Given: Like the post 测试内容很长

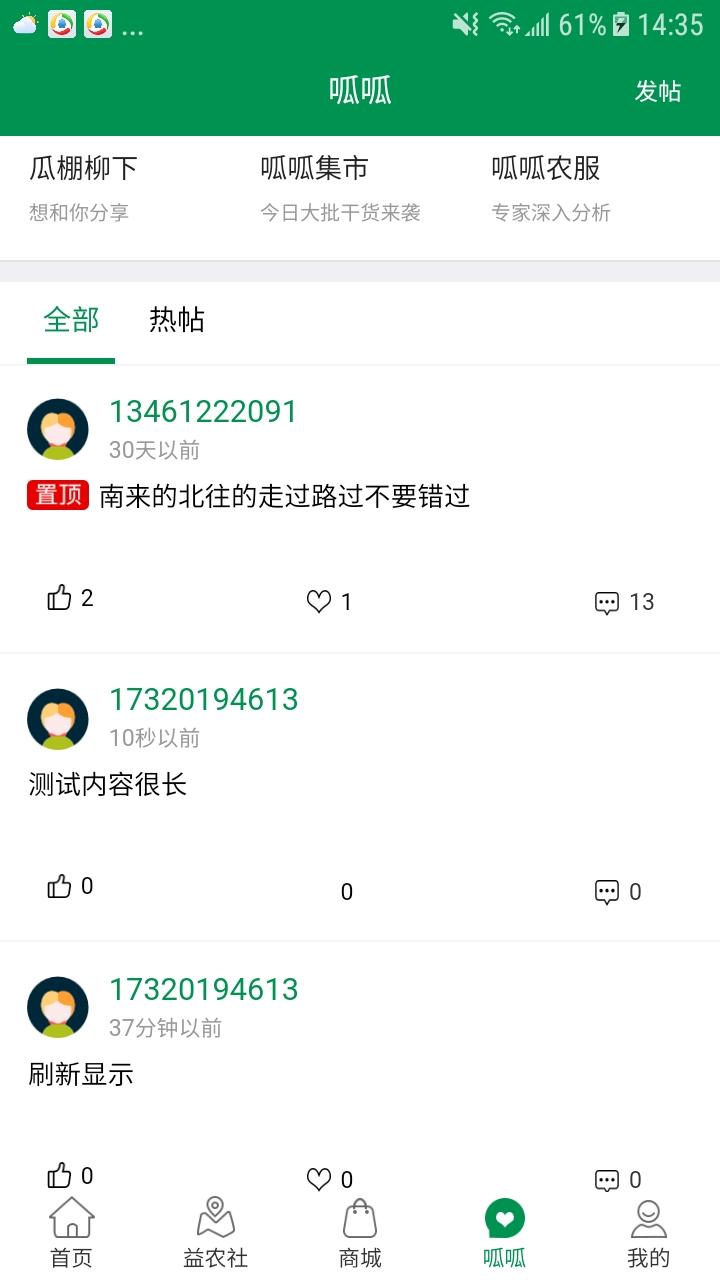Looking at the screenshot, I should [x=61, y=886].
